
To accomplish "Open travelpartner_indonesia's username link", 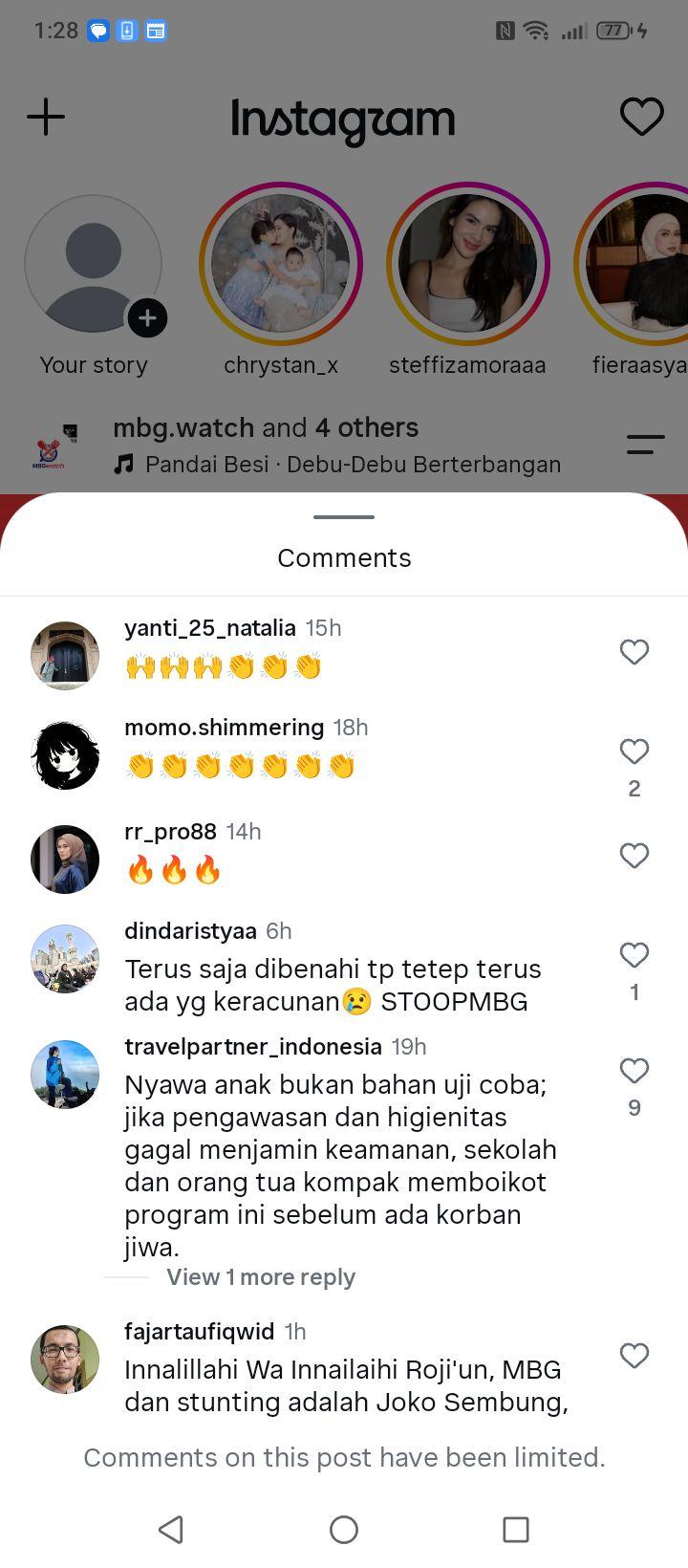I will pos(253,1046).
